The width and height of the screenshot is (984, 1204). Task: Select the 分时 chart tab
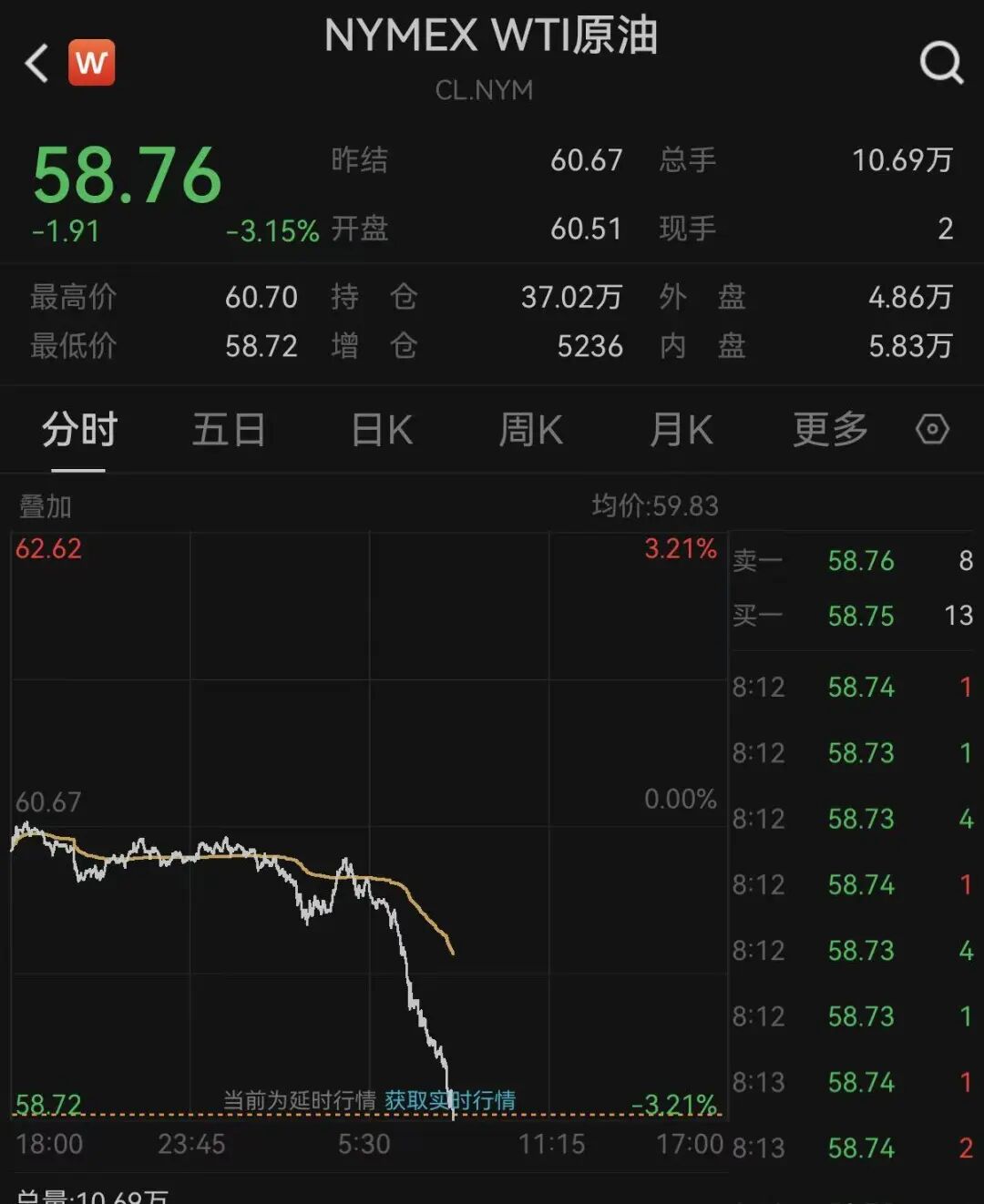tap(79, 429)
